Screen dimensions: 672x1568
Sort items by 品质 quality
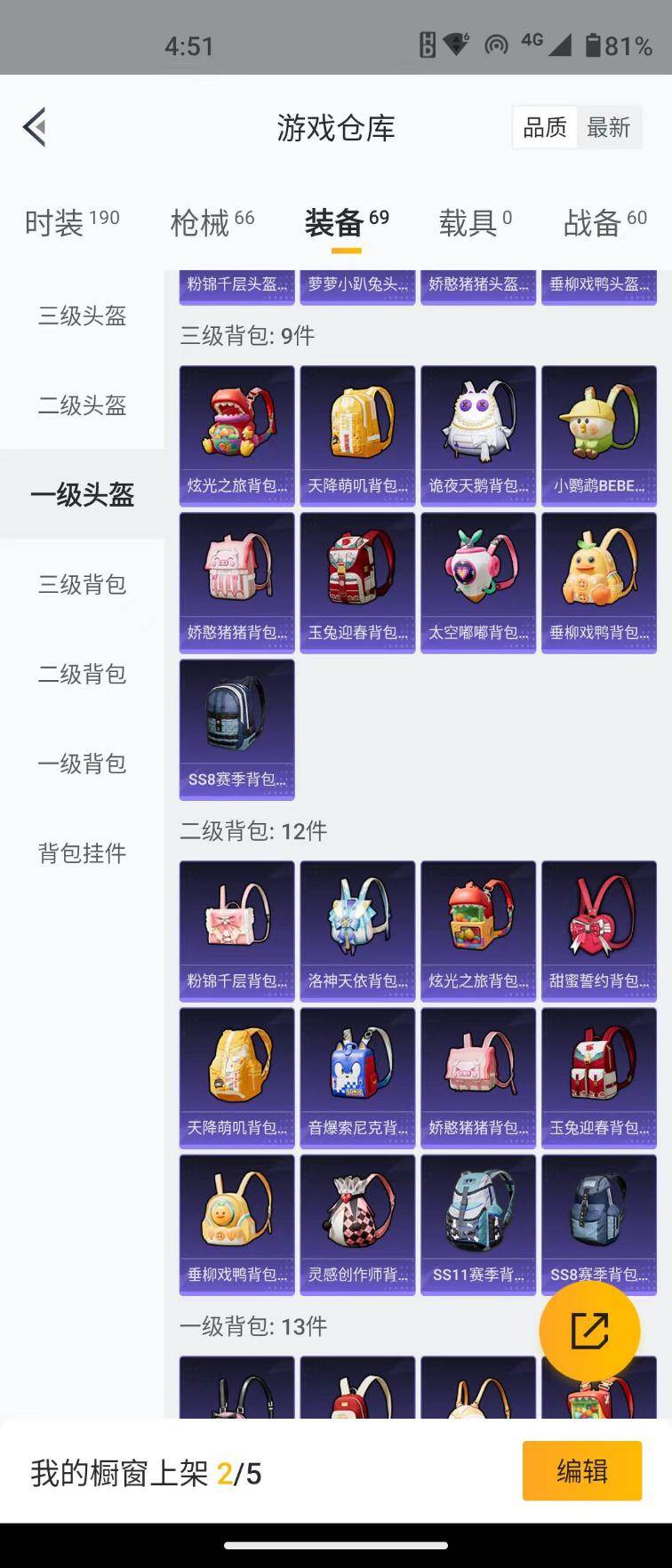tap(543, 127)
